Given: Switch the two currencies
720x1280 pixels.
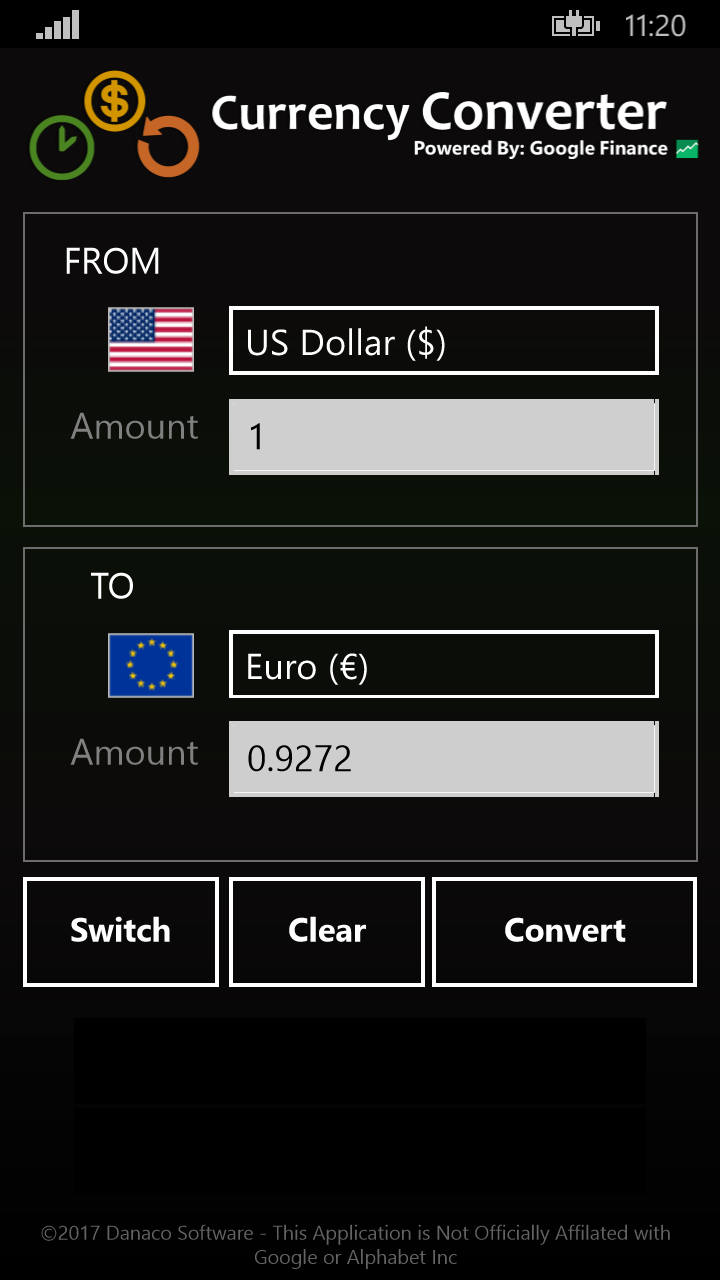Looking at the screenshot, I should pos(121,931).
